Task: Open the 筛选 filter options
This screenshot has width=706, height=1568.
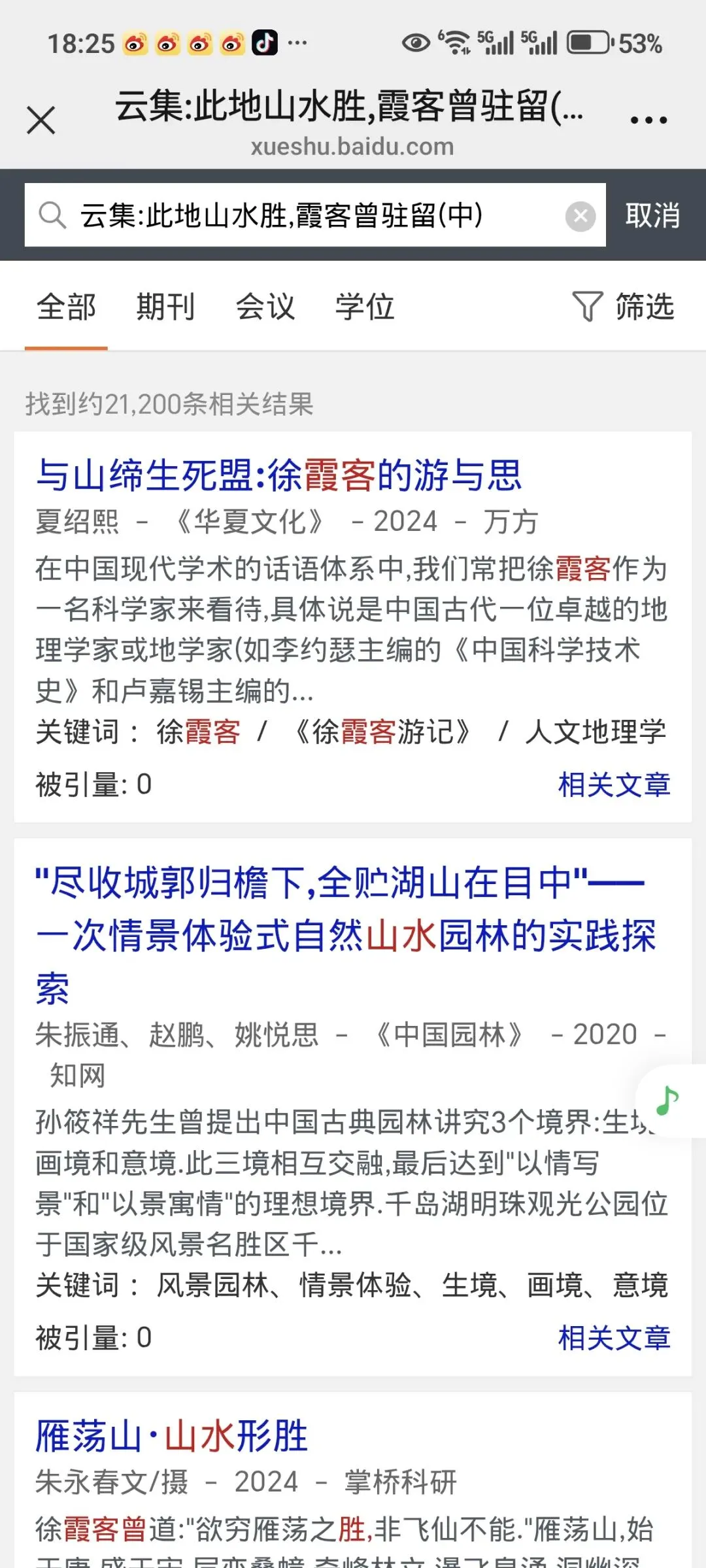Action: coord(624,307)
